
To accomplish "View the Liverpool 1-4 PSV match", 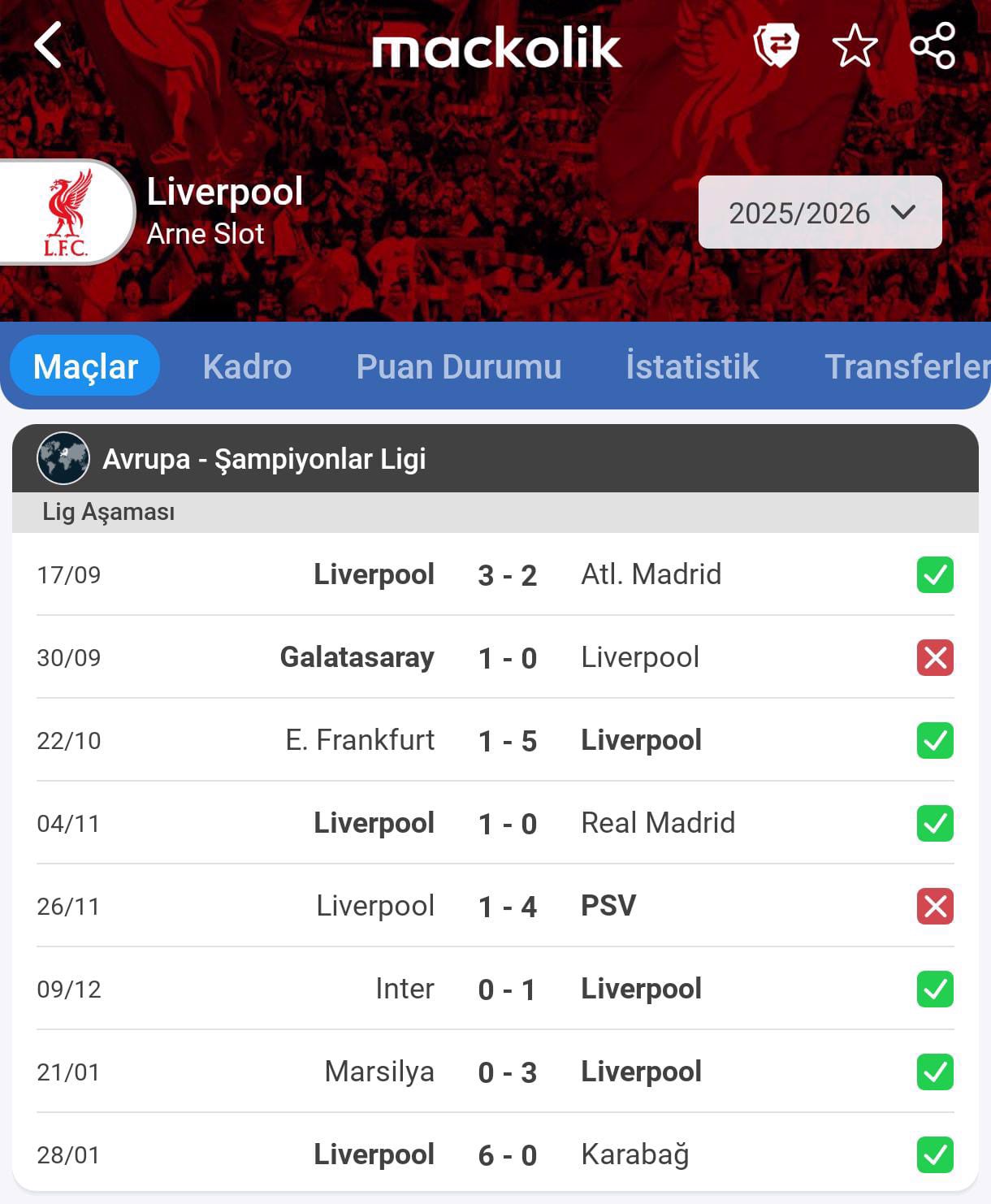I will 507,907.
